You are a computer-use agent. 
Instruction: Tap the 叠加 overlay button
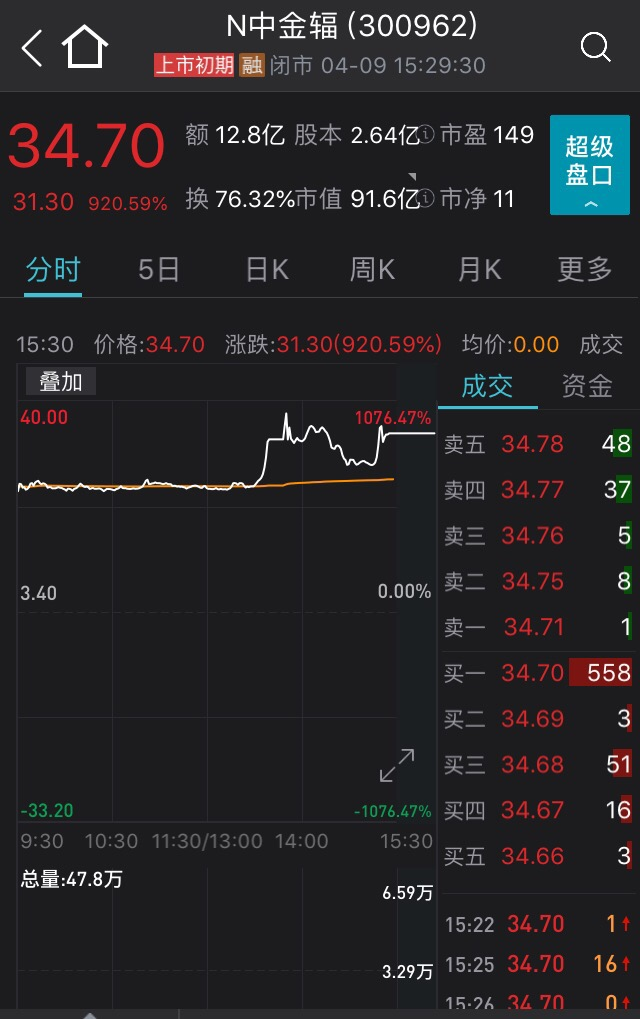click(60, 381)
